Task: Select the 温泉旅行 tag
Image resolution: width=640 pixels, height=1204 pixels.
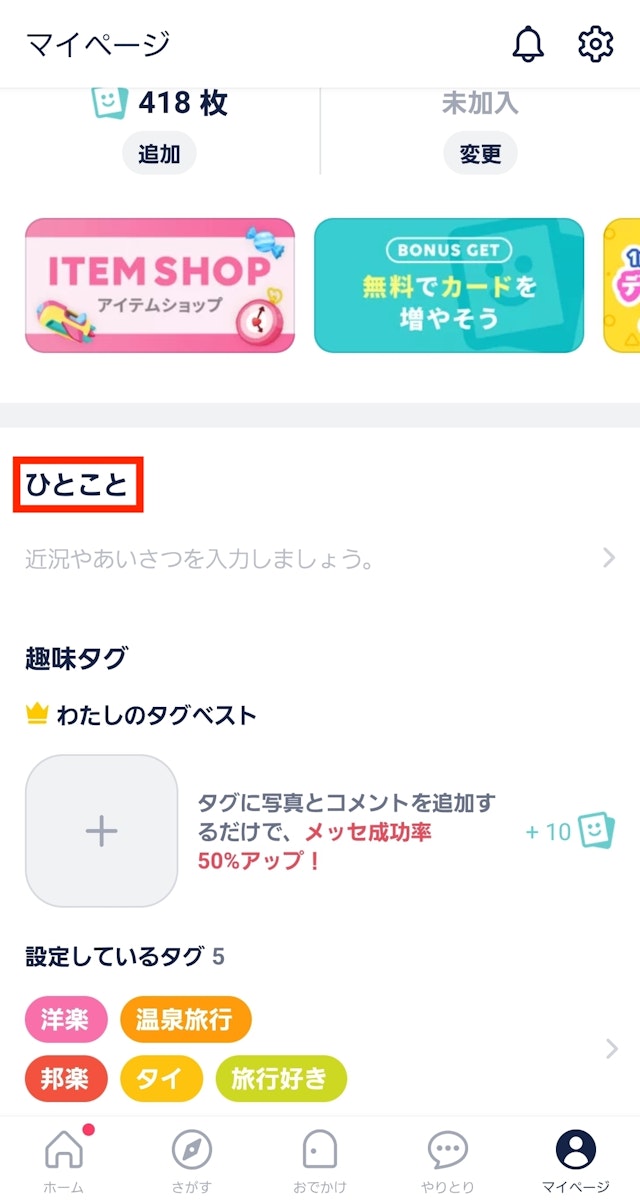Action: (185, 1020)
